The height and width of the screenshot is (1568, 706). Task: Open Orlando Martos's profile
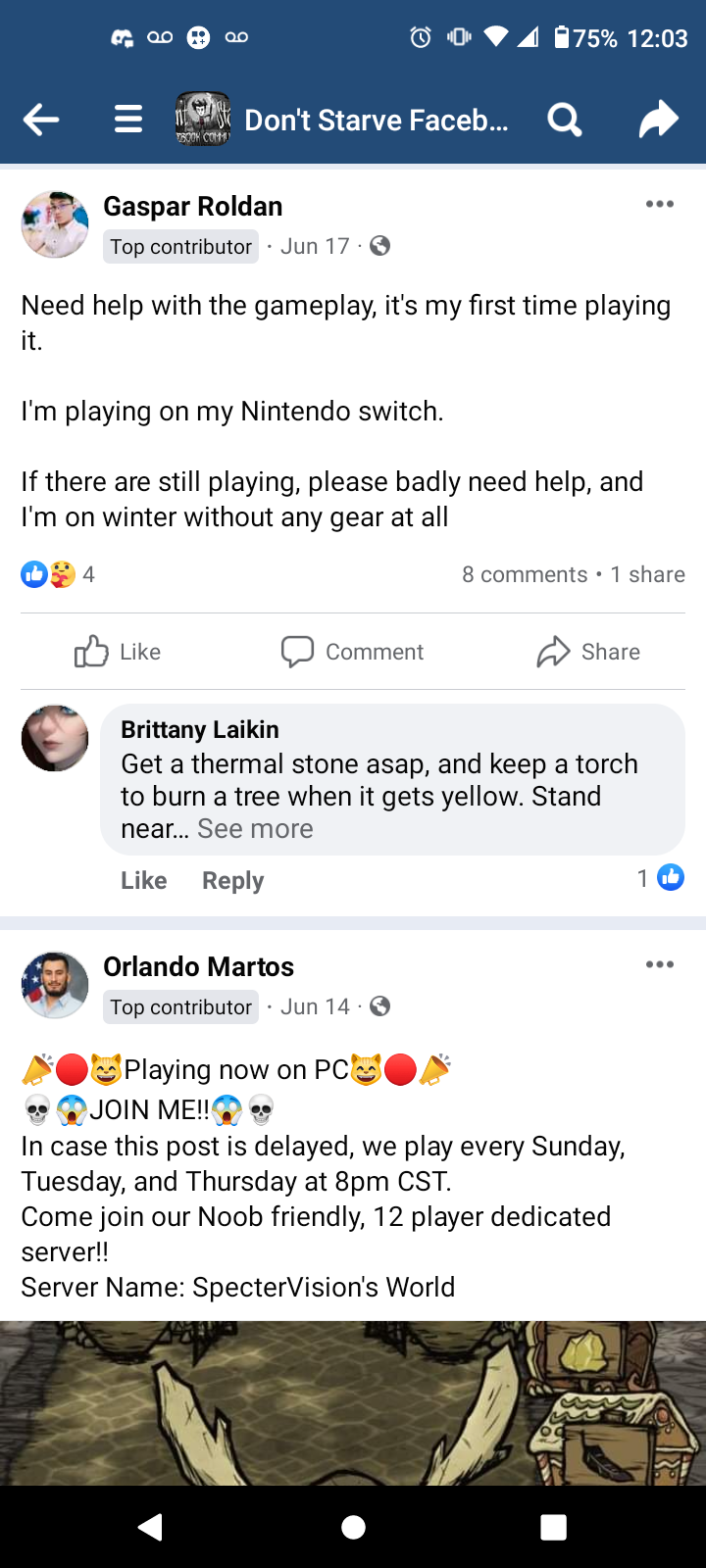coord(198,966)
